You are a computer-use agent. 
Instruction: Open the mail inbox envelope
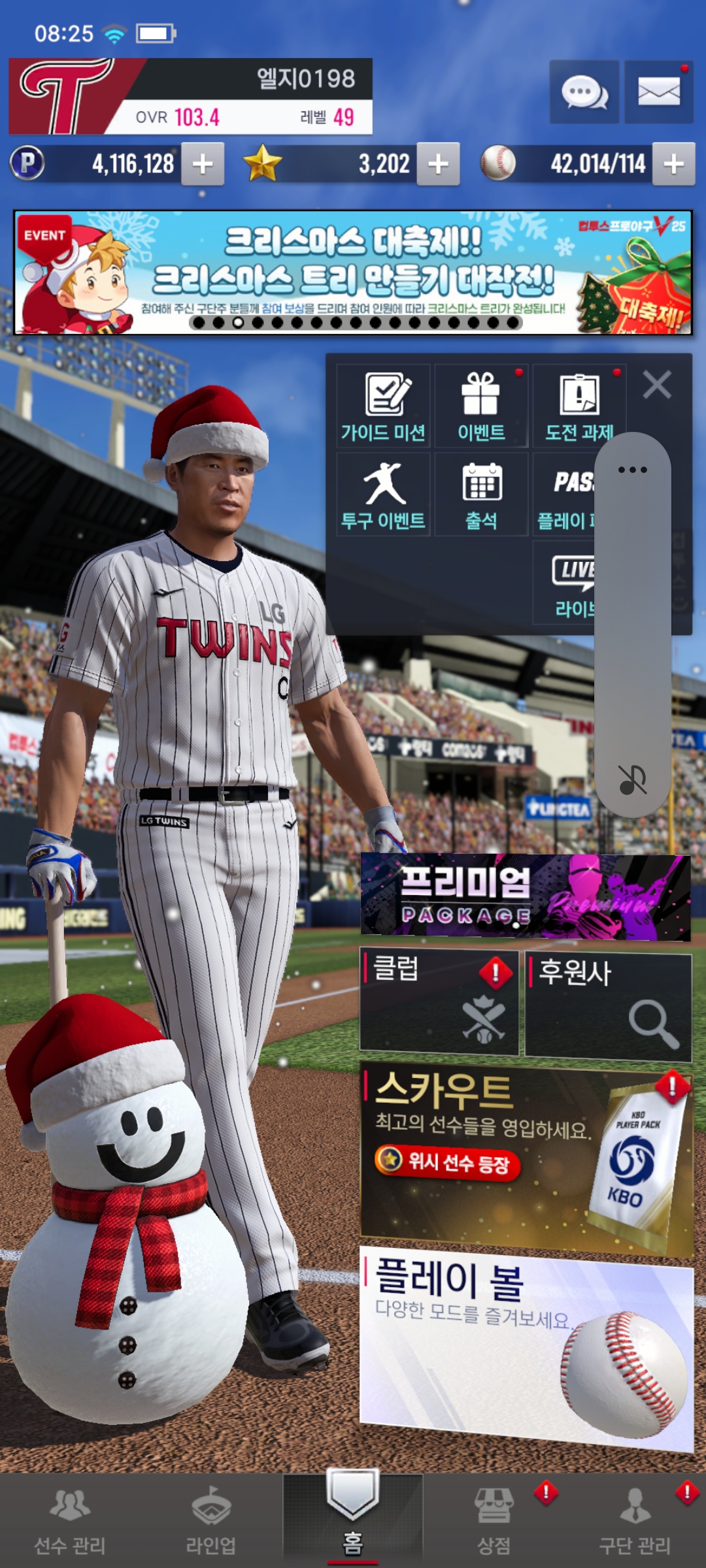[x=658, y=92]
